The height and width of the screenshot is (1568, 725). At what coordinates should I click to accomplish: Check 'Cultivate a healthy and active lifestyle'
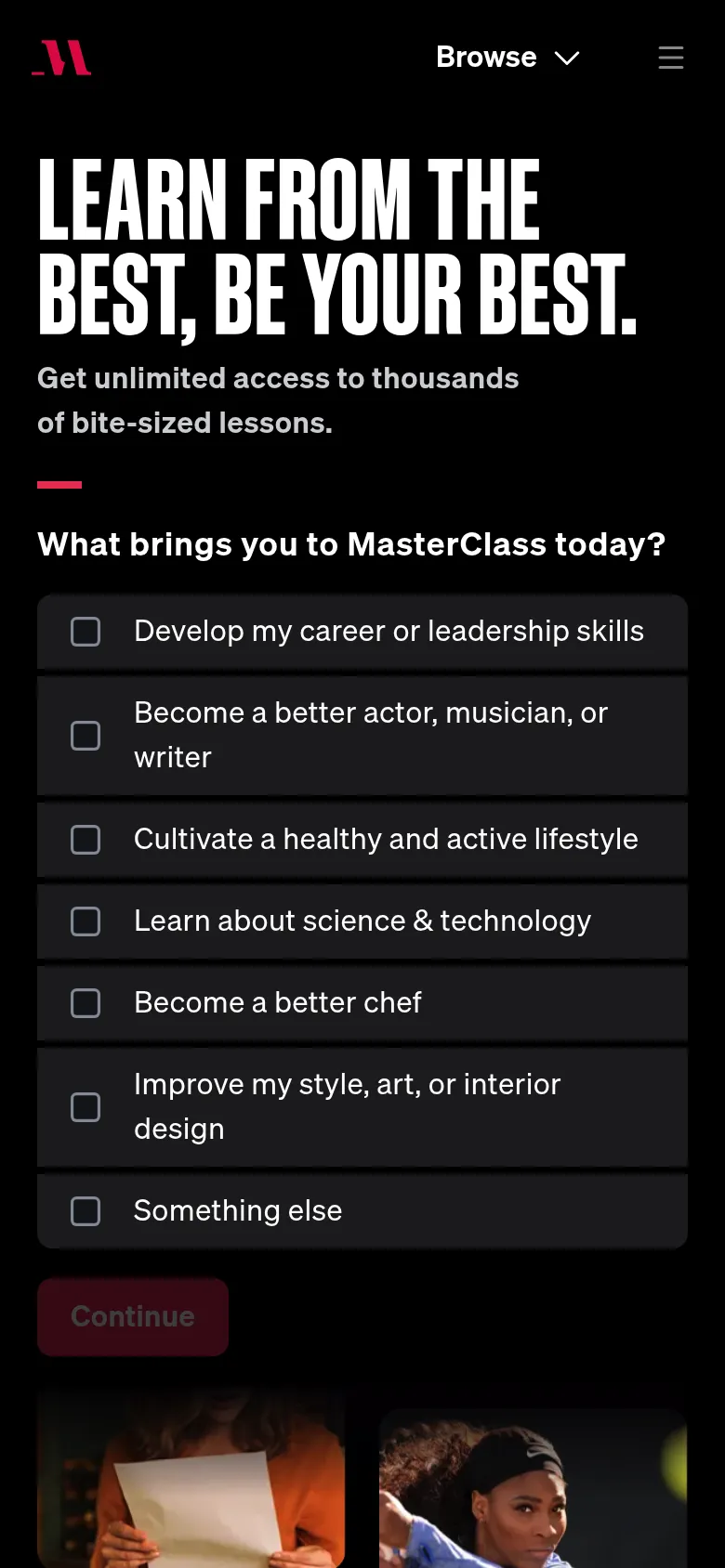pos(86,840)
